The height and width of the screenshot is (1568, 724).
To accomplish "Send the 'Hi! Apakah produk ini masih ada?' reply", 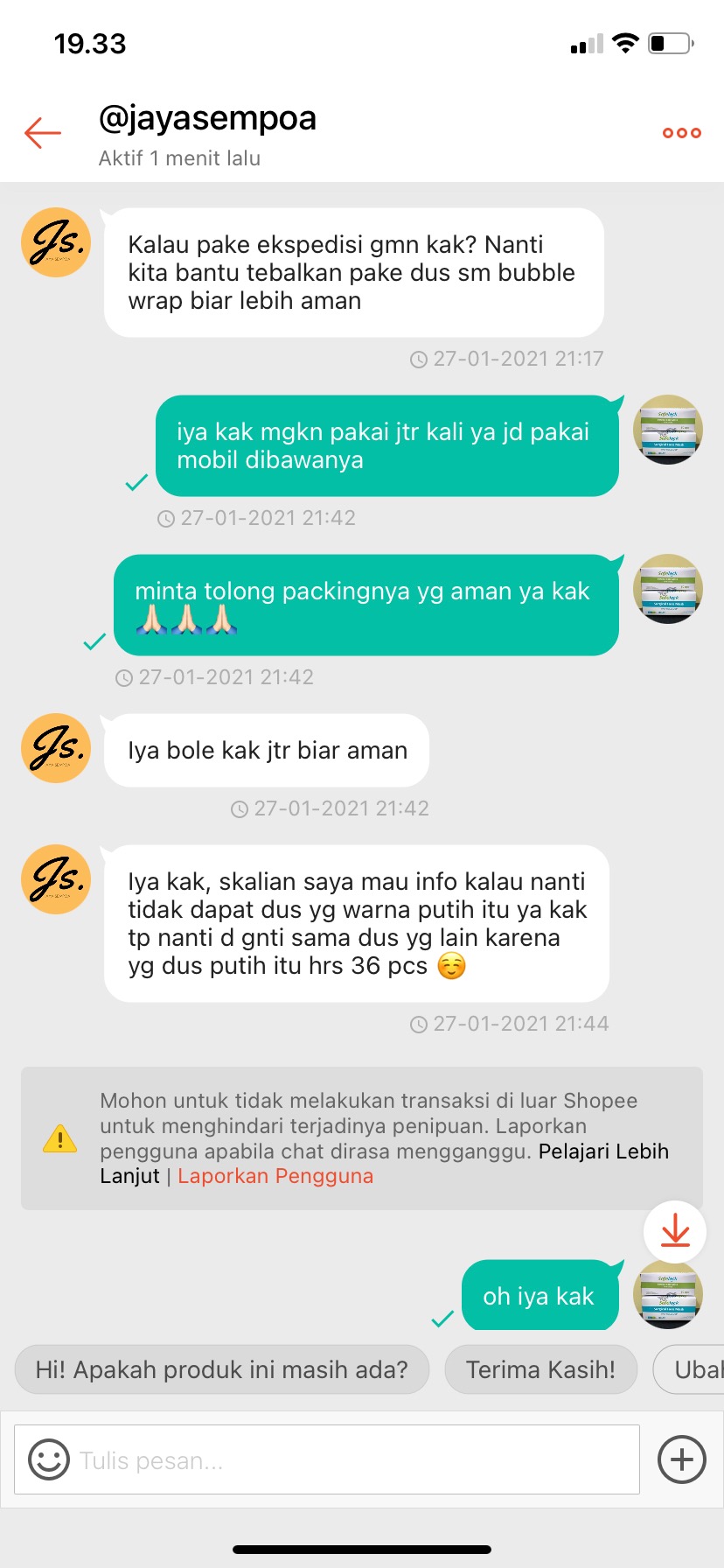I will pos(220,1369).
